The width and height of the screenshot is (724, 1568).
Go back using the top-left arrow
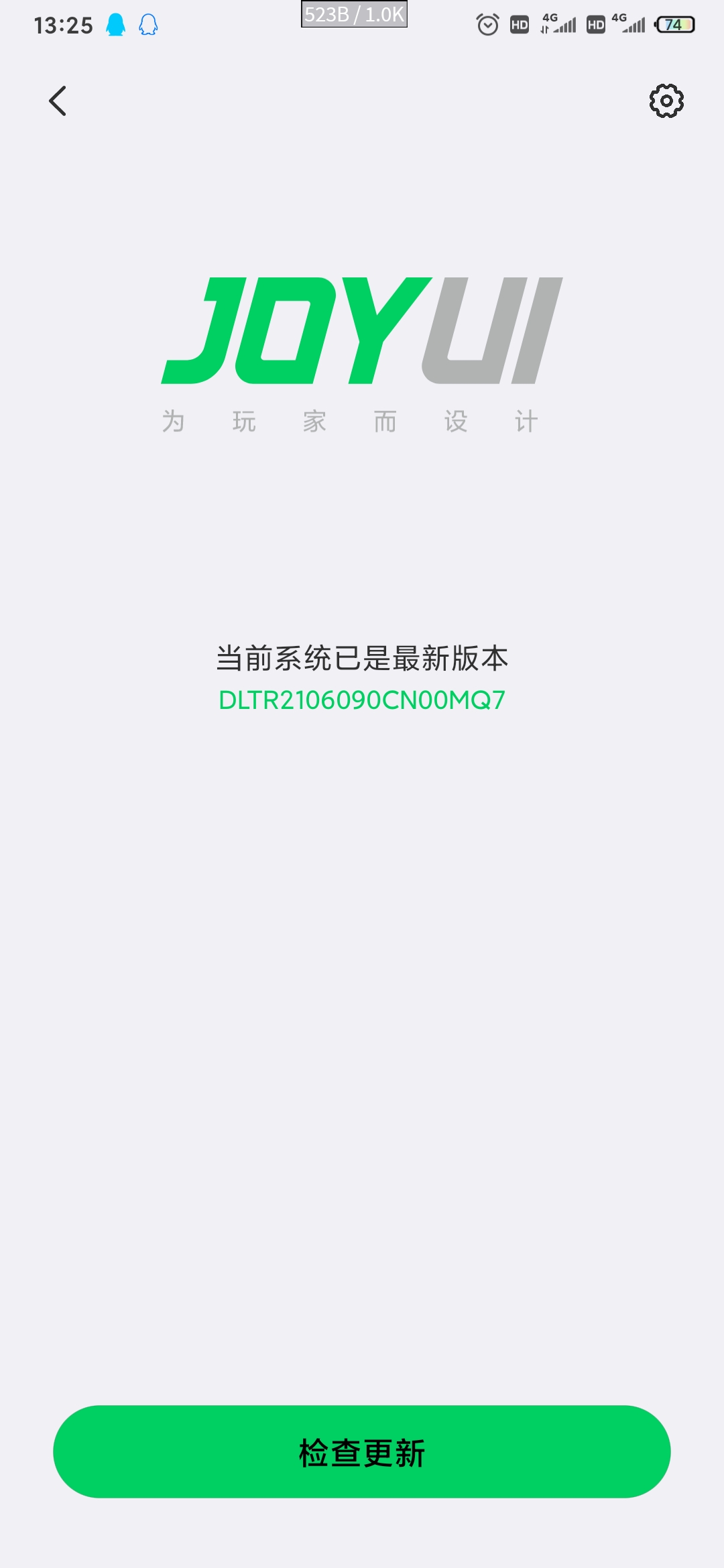[58, 101]
